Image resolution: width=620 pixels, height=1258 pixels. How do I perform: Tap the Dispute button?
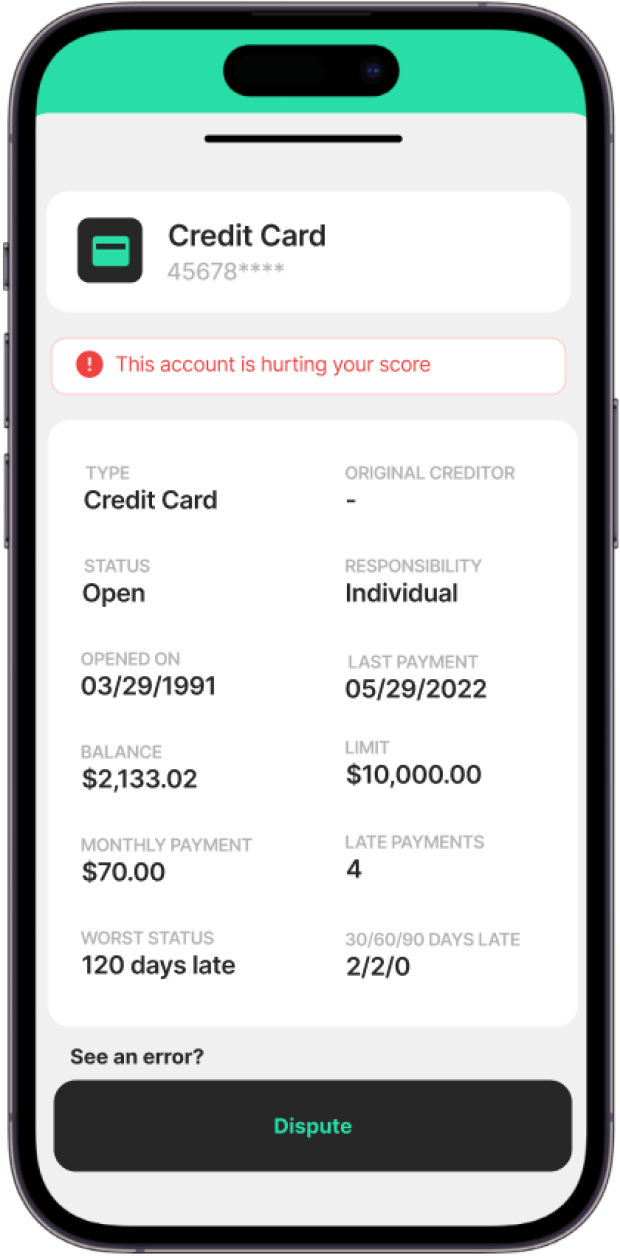(312, 1126)
